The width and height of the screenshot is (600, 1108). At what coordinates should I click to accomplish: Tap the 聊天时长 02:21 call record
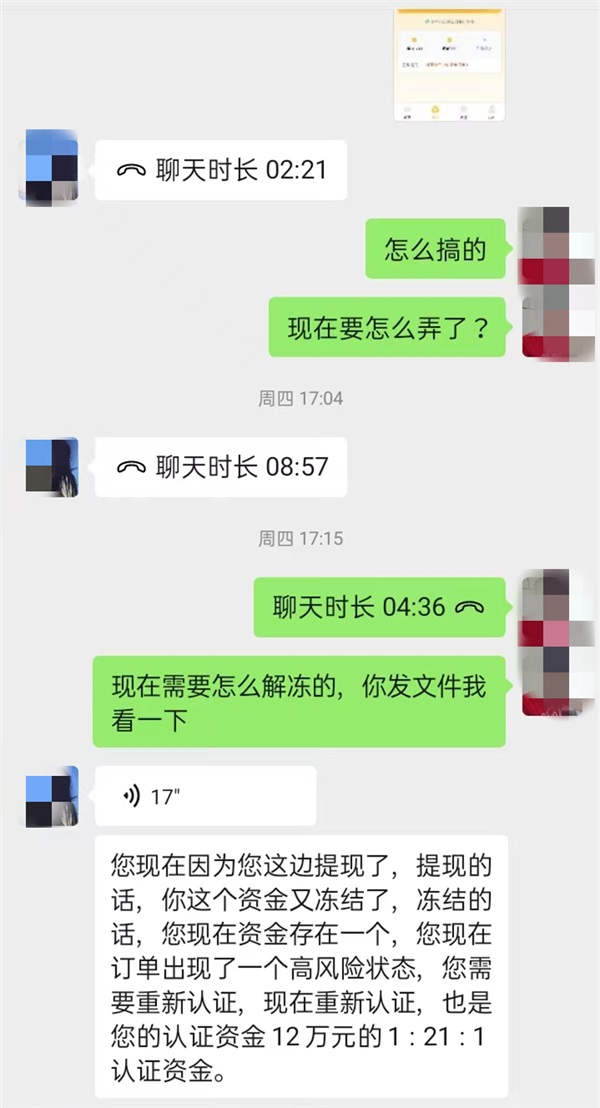point(221,170)
